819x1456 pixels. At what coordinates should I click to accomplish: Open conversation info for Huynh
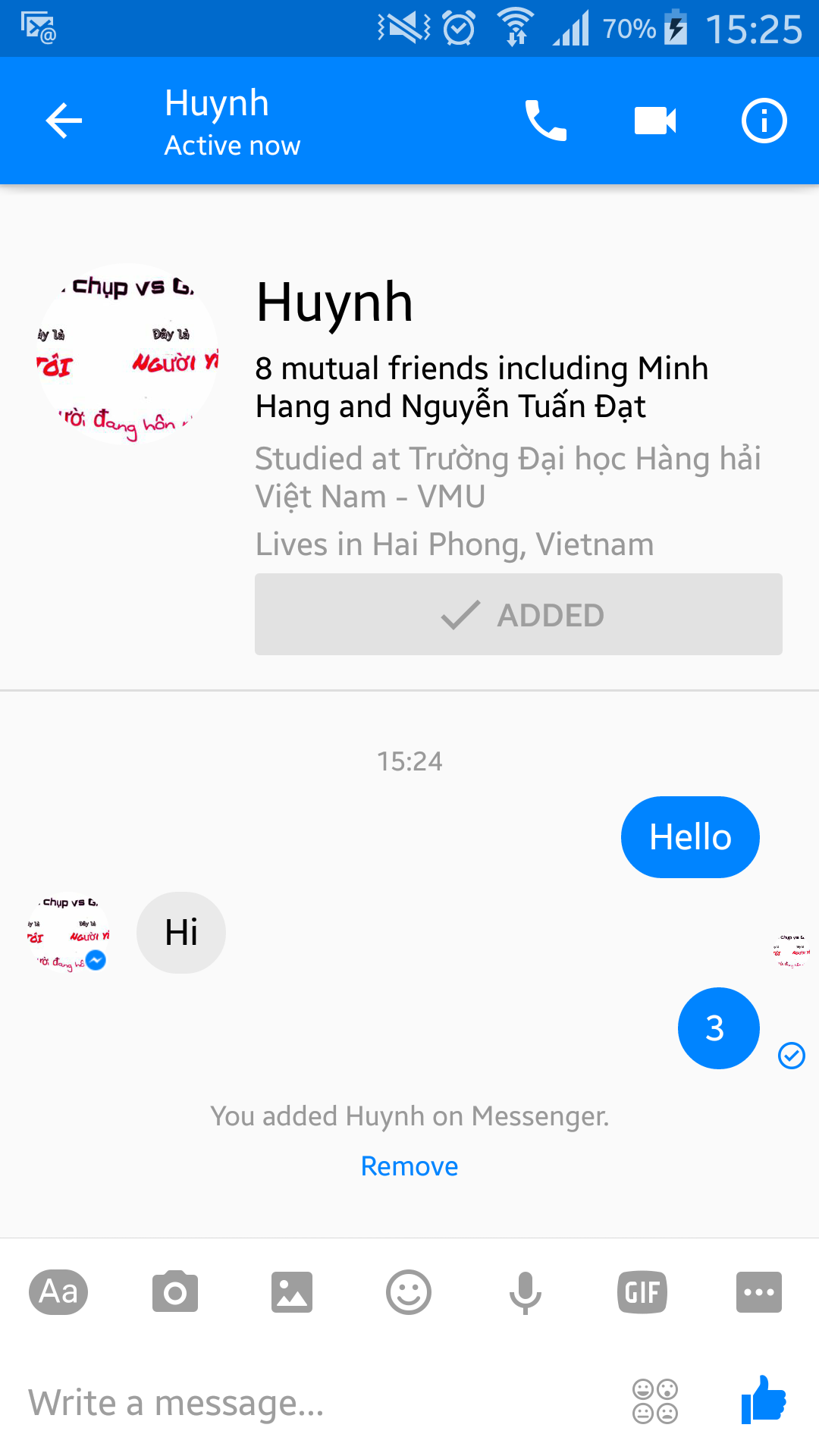tap(764, 121)
